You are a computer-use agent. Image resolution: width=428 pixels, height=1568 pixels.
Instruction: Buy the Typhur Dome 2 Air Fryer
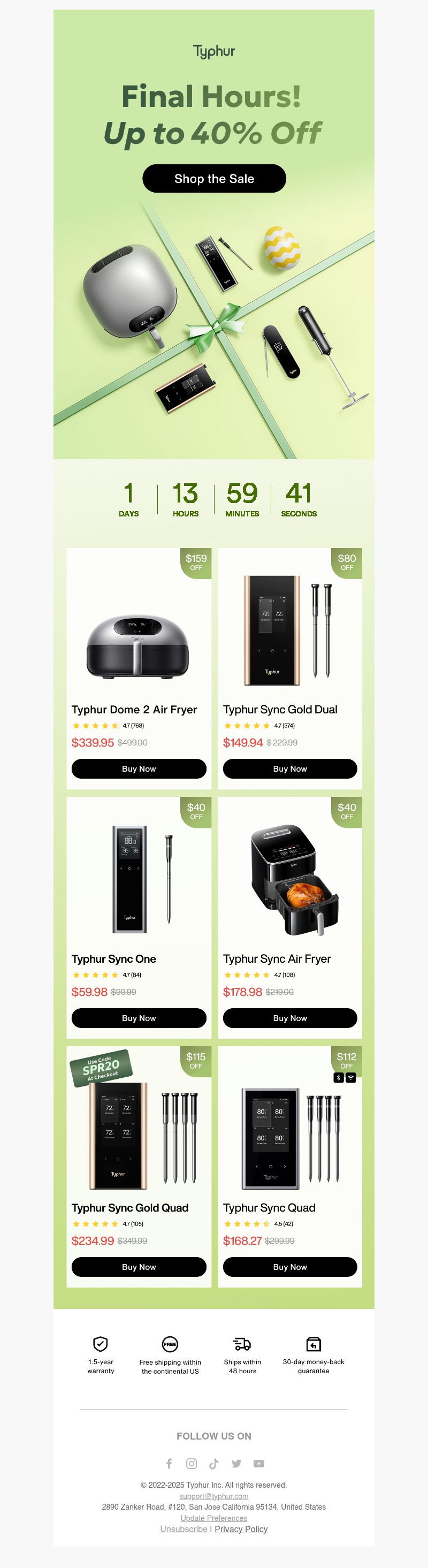pos(139,768)
